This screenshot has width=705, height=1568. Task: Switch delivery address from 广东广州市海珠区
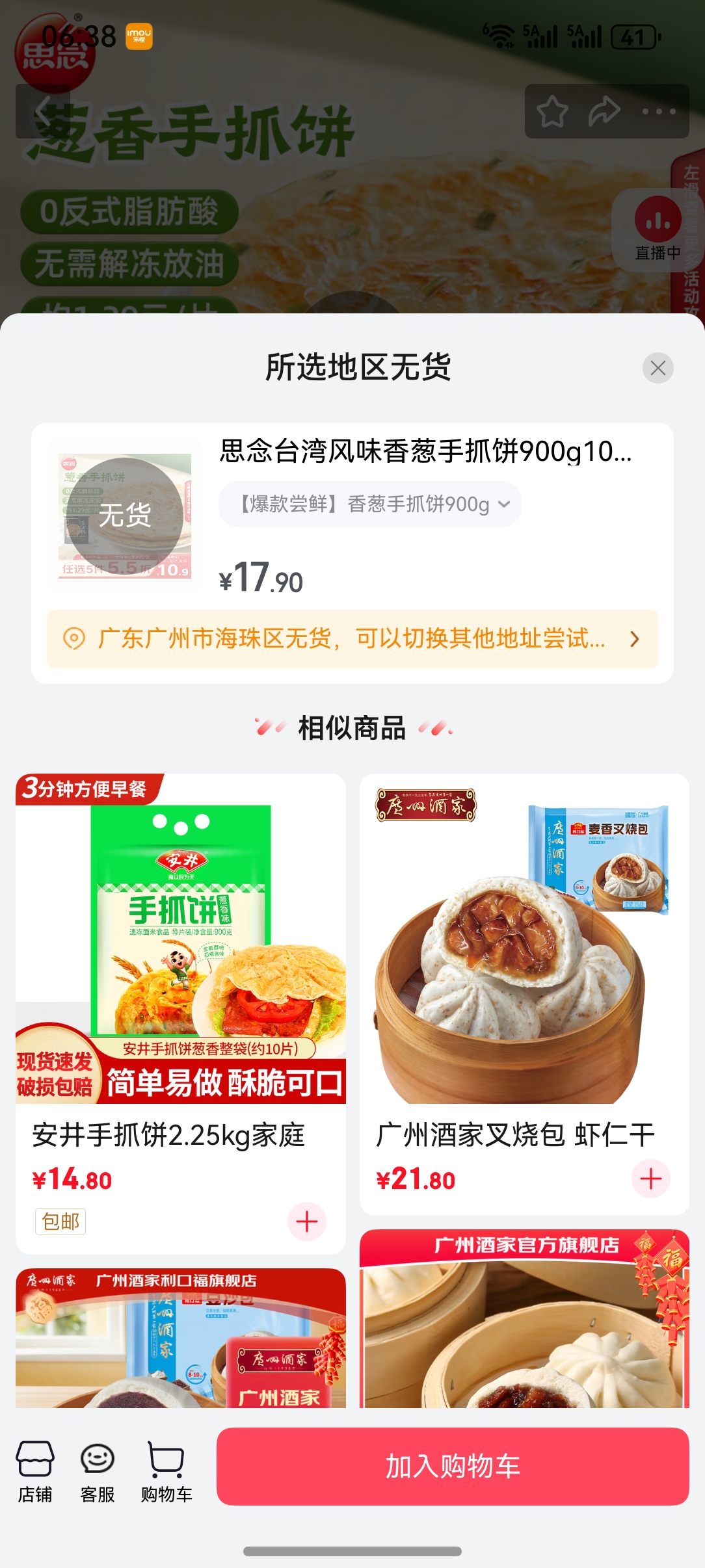point(352,639)
